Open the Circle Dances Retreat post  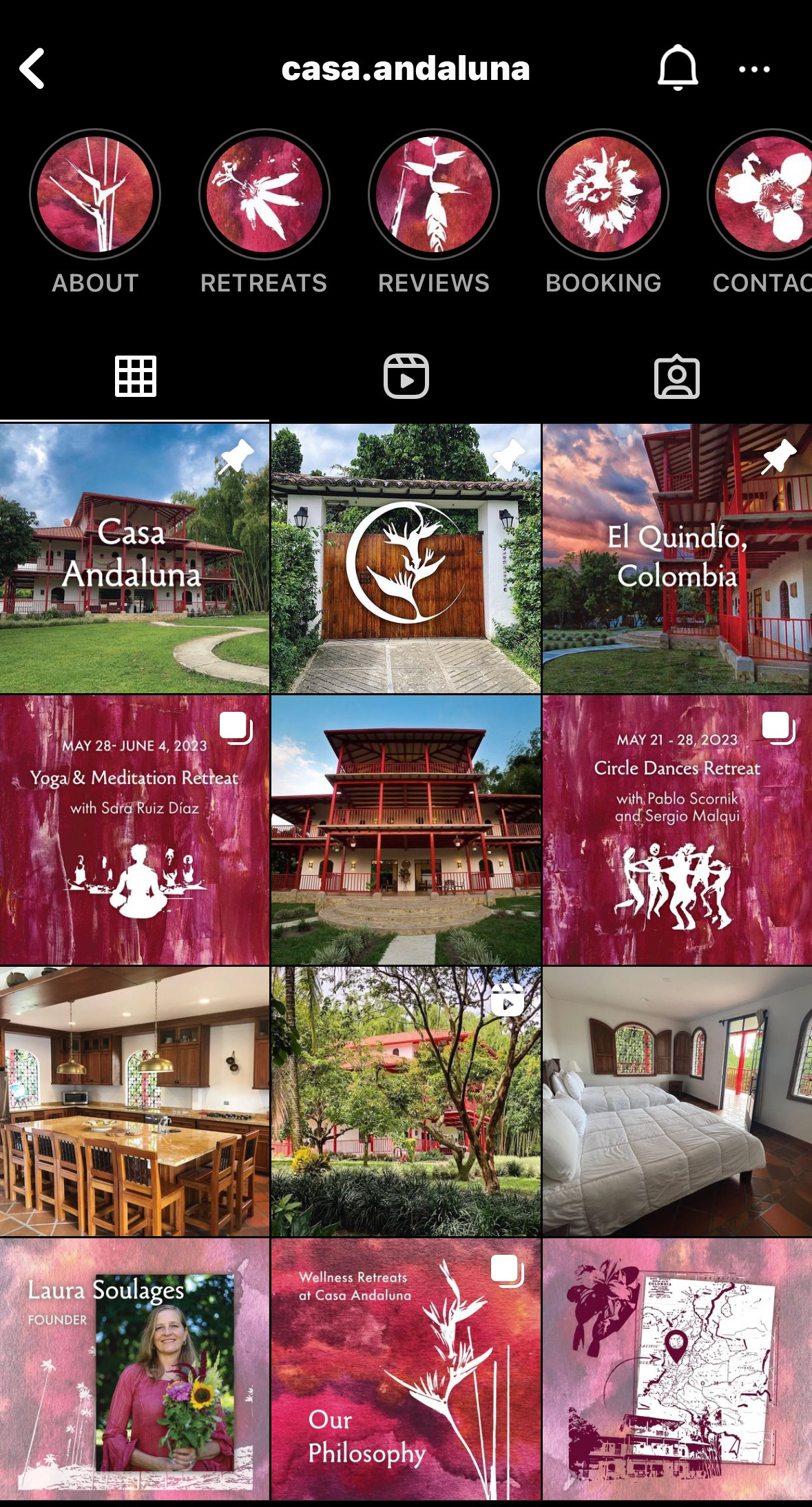pyautogui.click(x=677, y=830)
